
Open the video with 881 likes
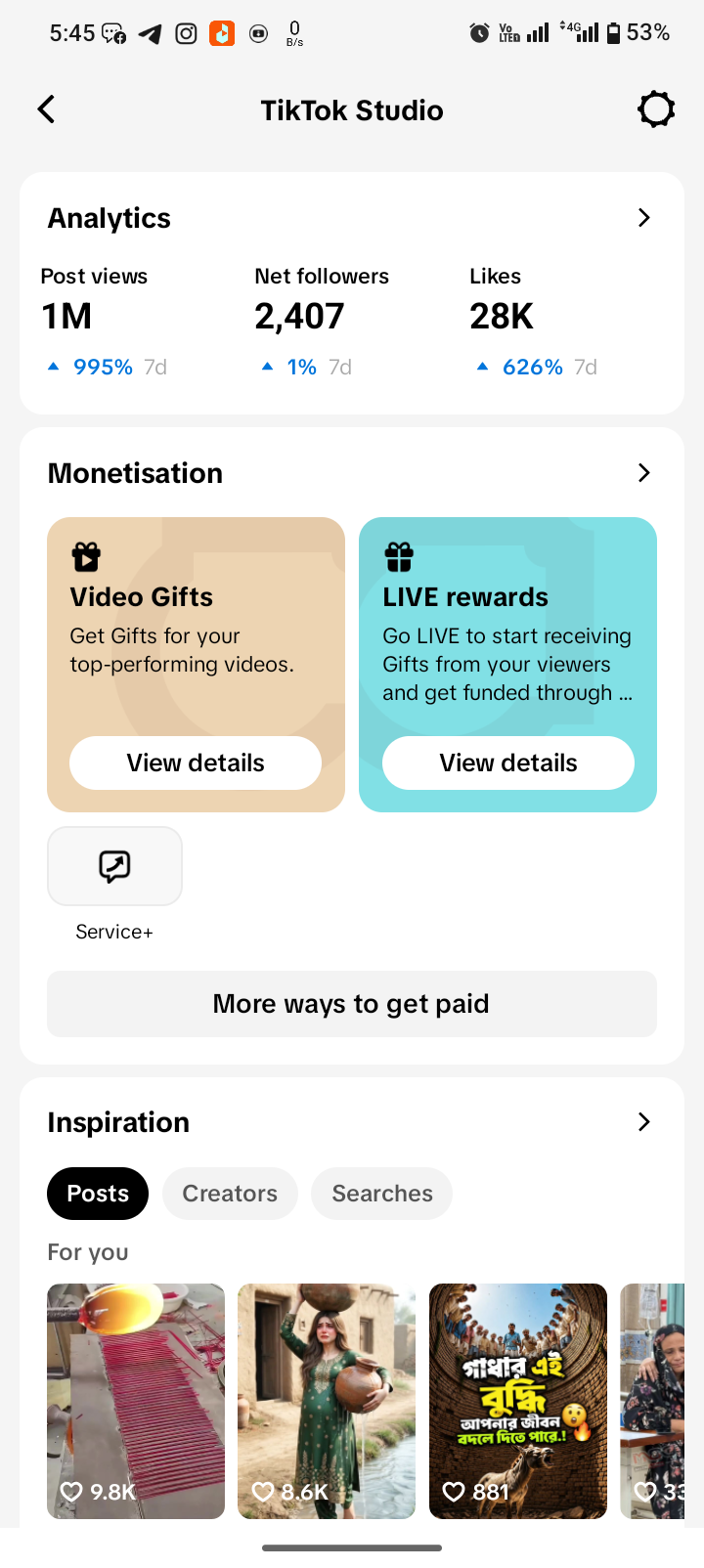(x=518, y=1401)
